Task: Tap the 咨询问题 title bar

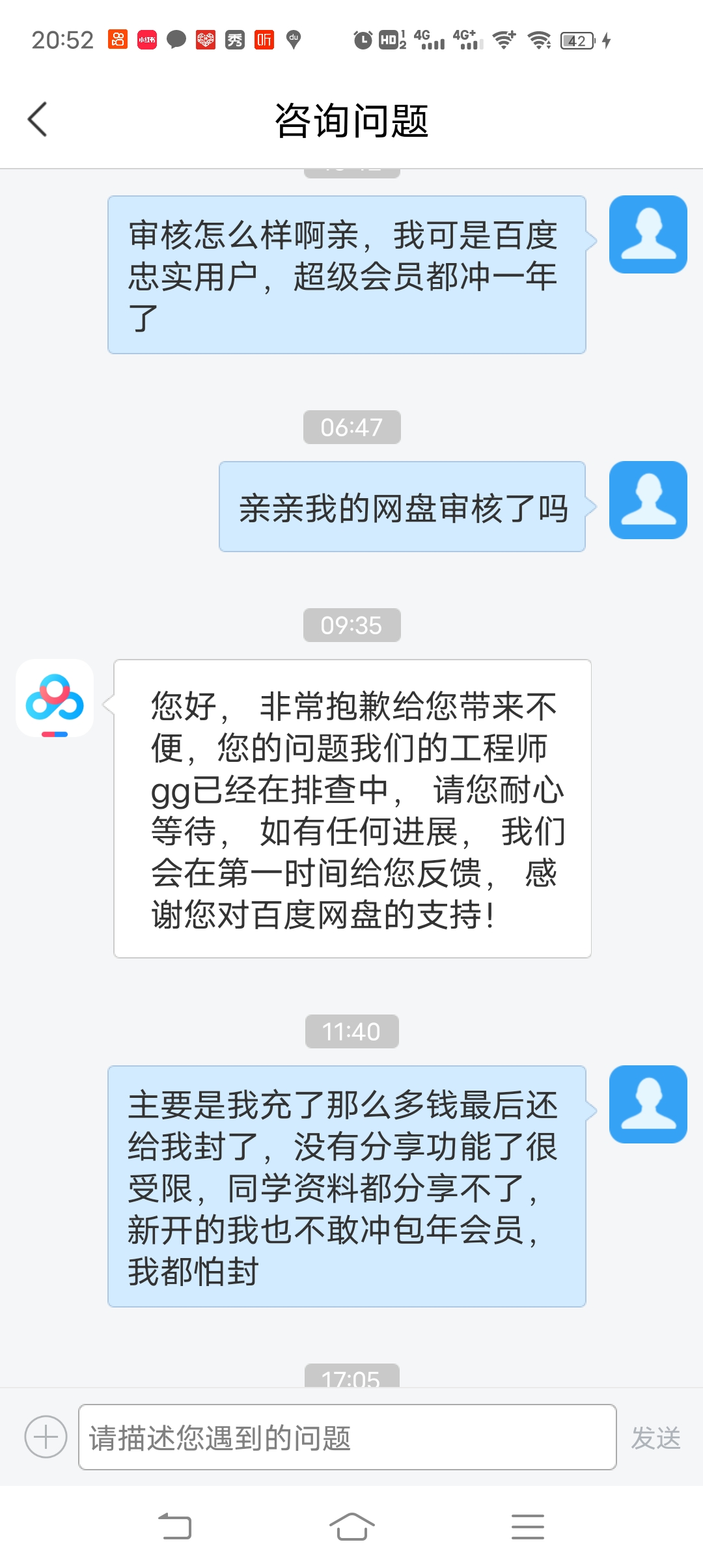Action: 351,119
